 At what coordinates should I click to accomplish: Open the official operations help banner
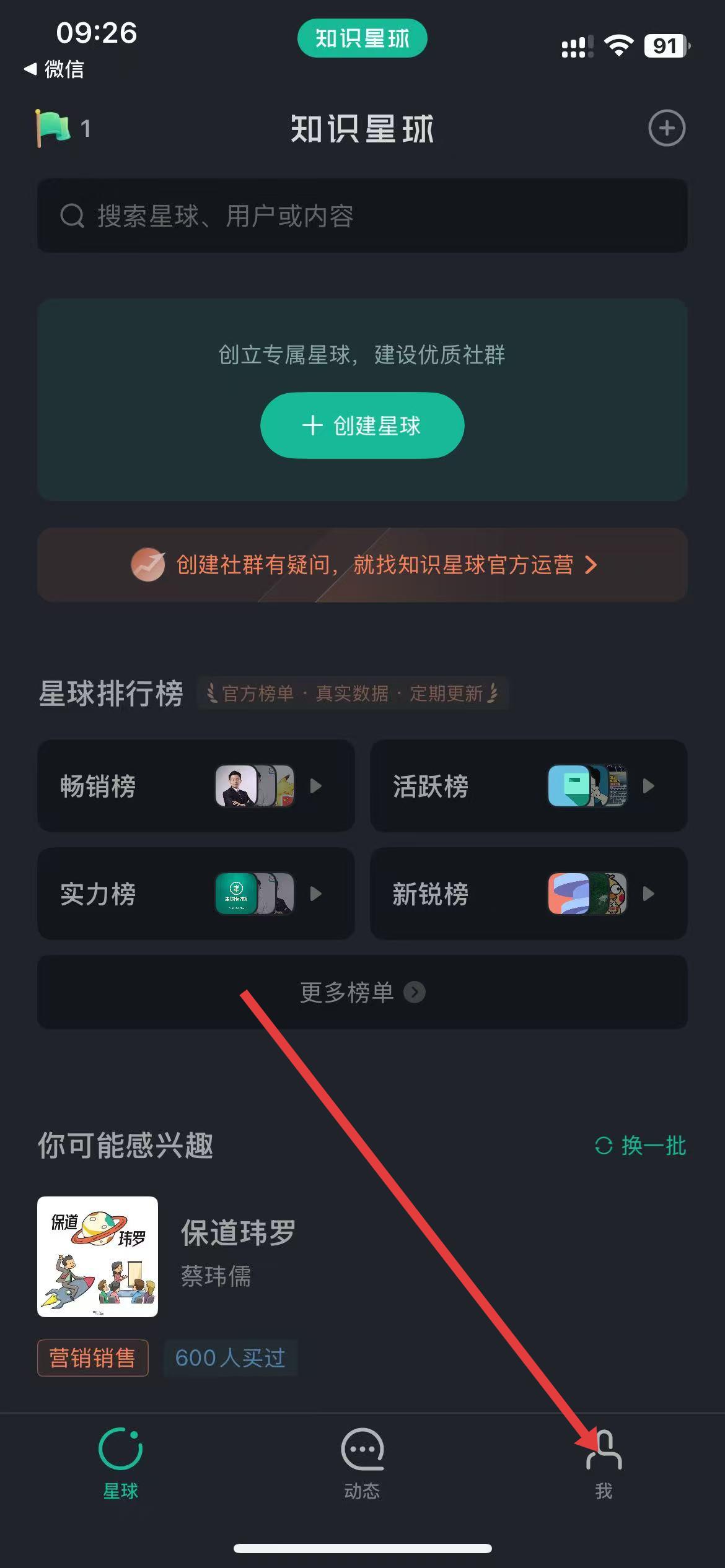click(x=362, y=565)
